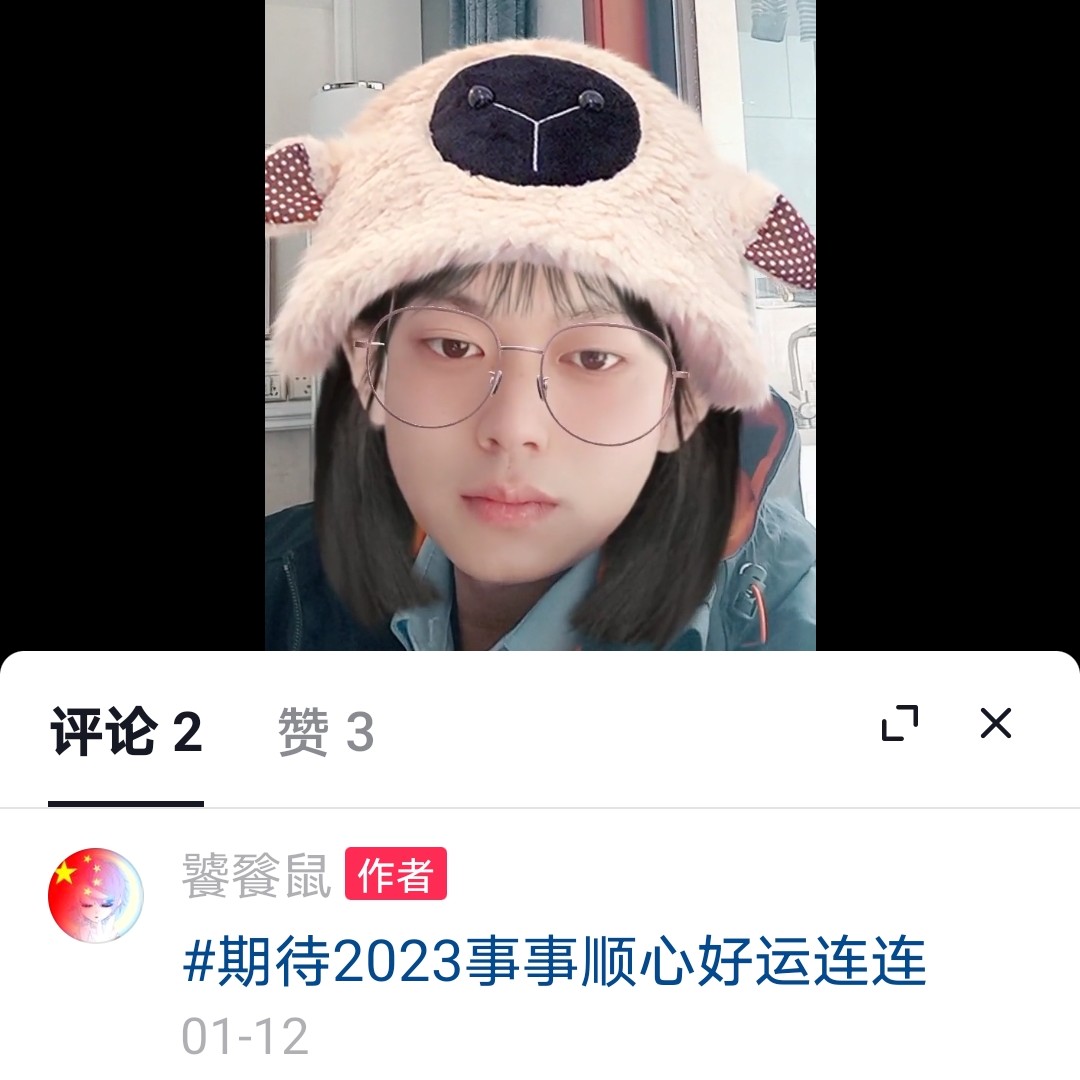Switch to the 评论 2 comments tab

click(x=126, y=733)
